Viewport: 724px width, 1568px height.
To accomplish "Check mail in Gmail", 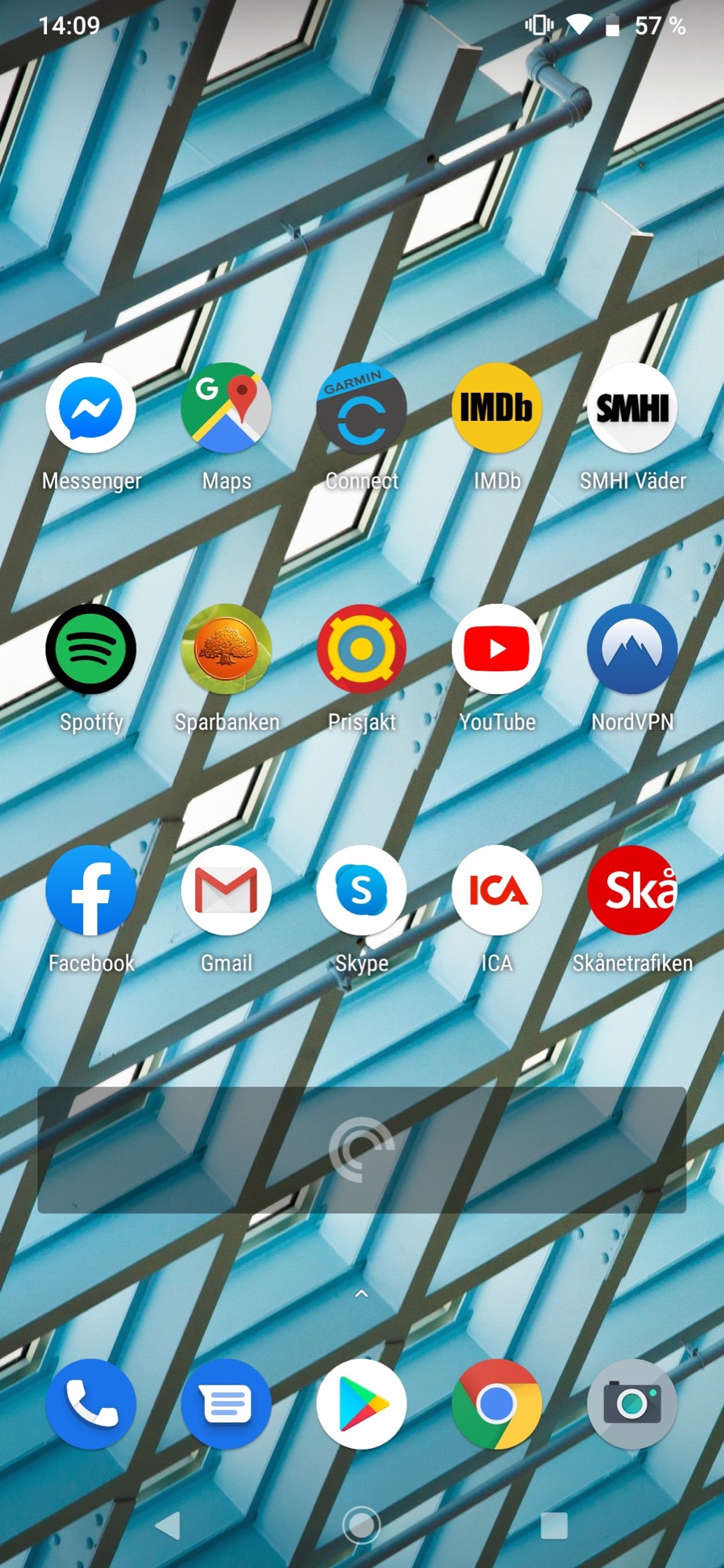I will [x=227, y=891].
